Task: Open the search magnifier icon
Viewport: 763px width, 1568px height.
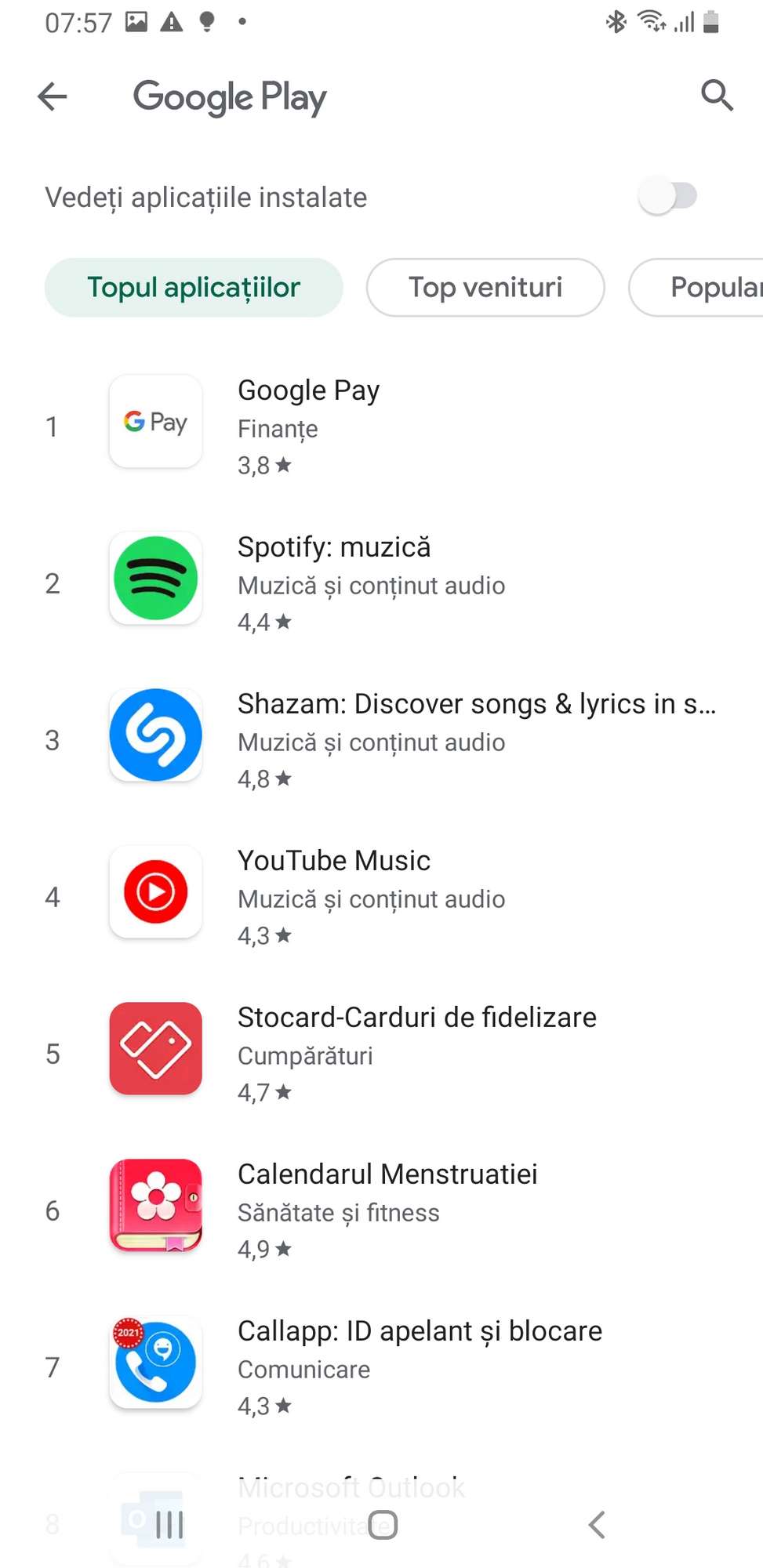Action: 717,96
